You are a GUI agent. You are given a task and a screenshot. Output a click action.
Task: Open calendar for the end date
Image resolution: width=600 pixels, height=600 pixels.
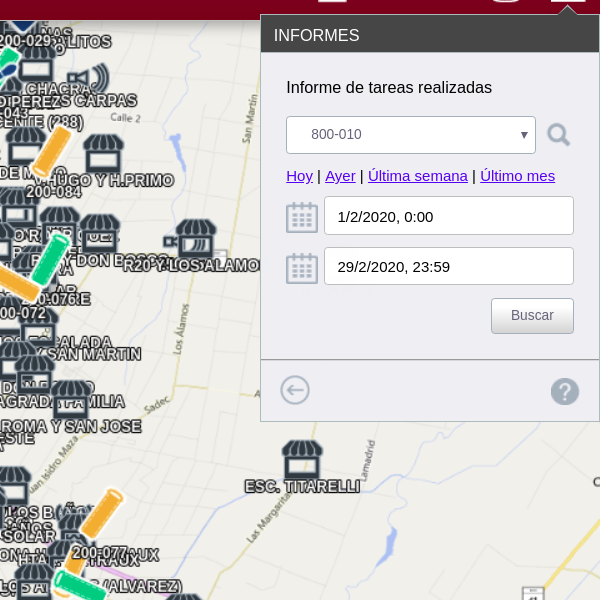[x=302, y=267]
